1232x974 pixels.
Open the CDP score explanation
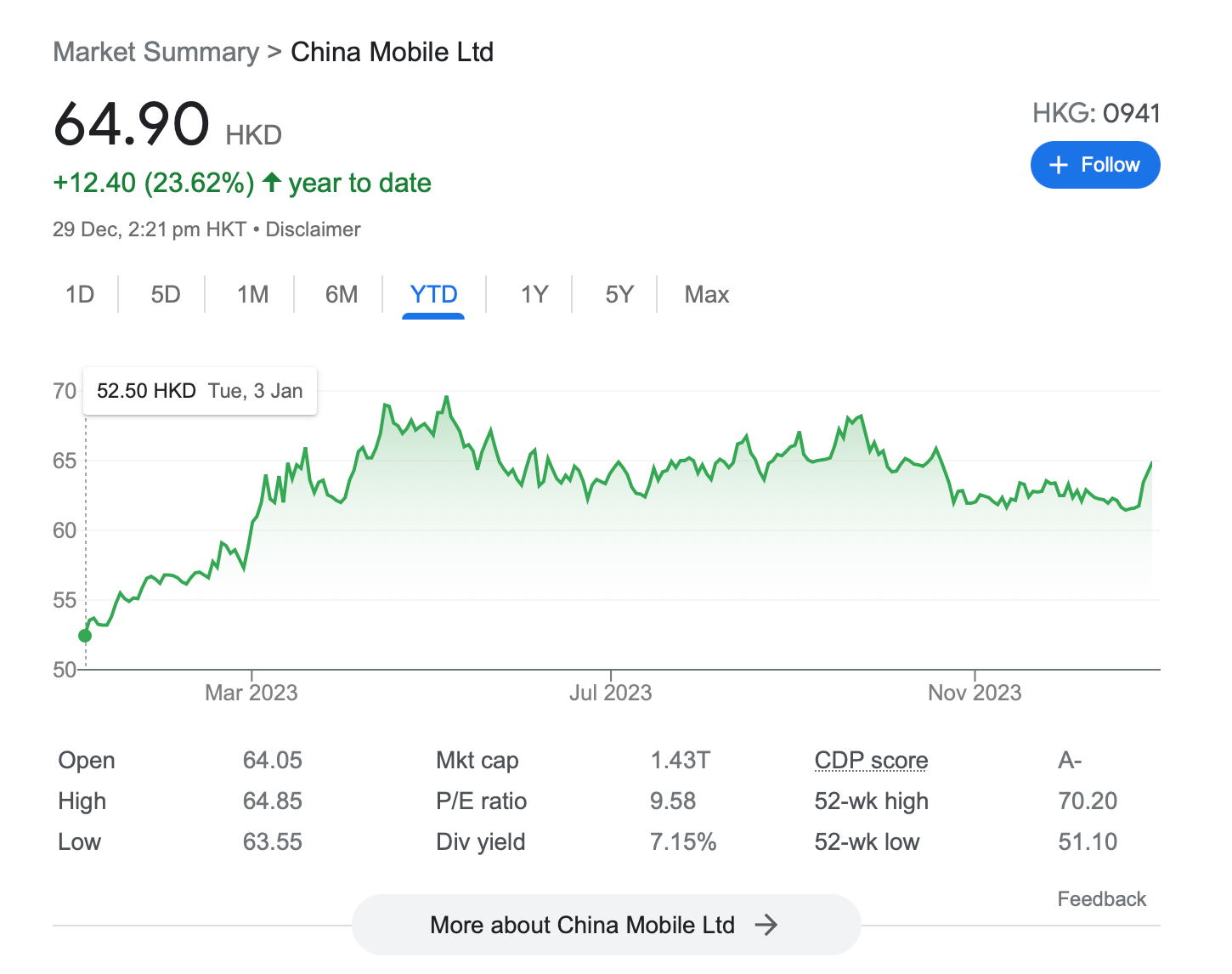click(x=871, y=760)
